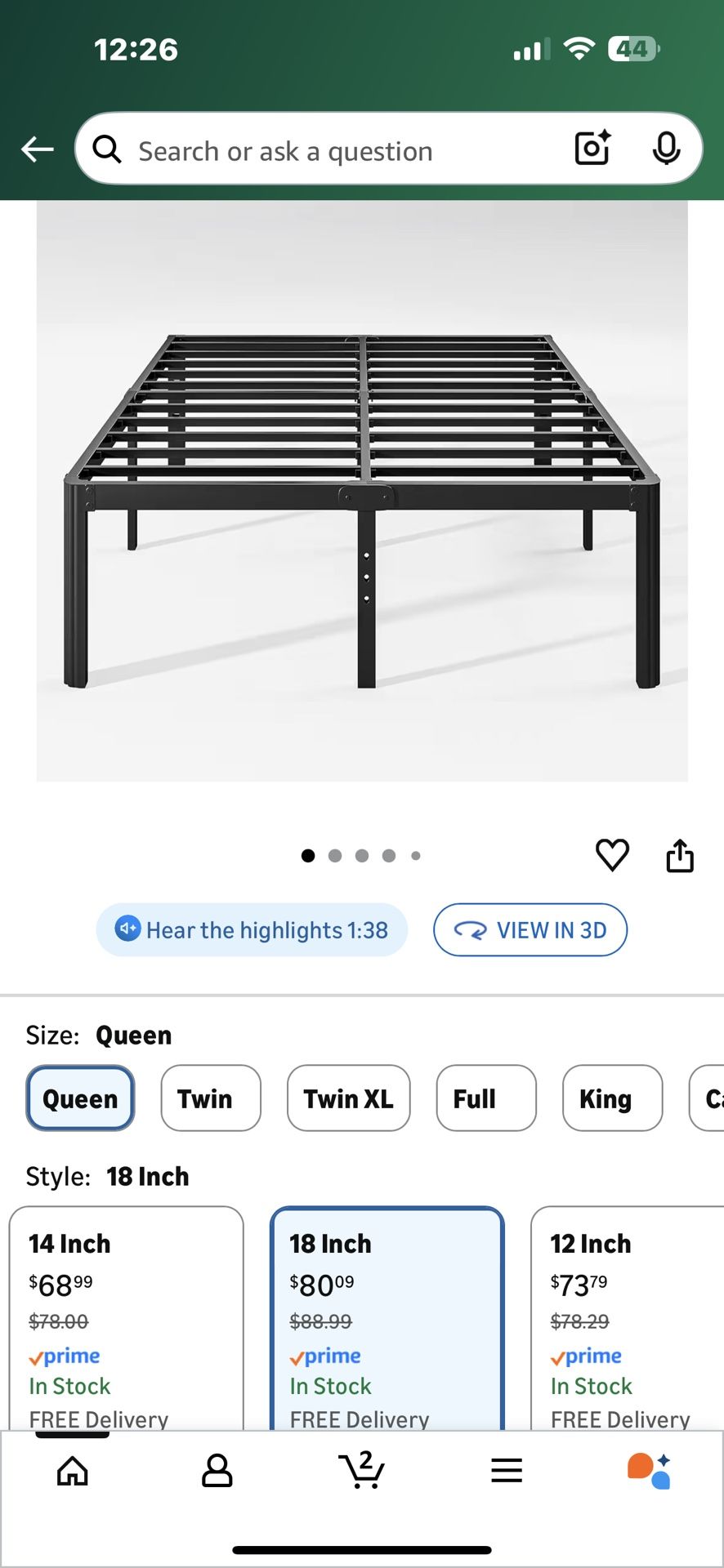Choose the 12 Inch style card
The image size is (724, 1568).
(627, 1315)
